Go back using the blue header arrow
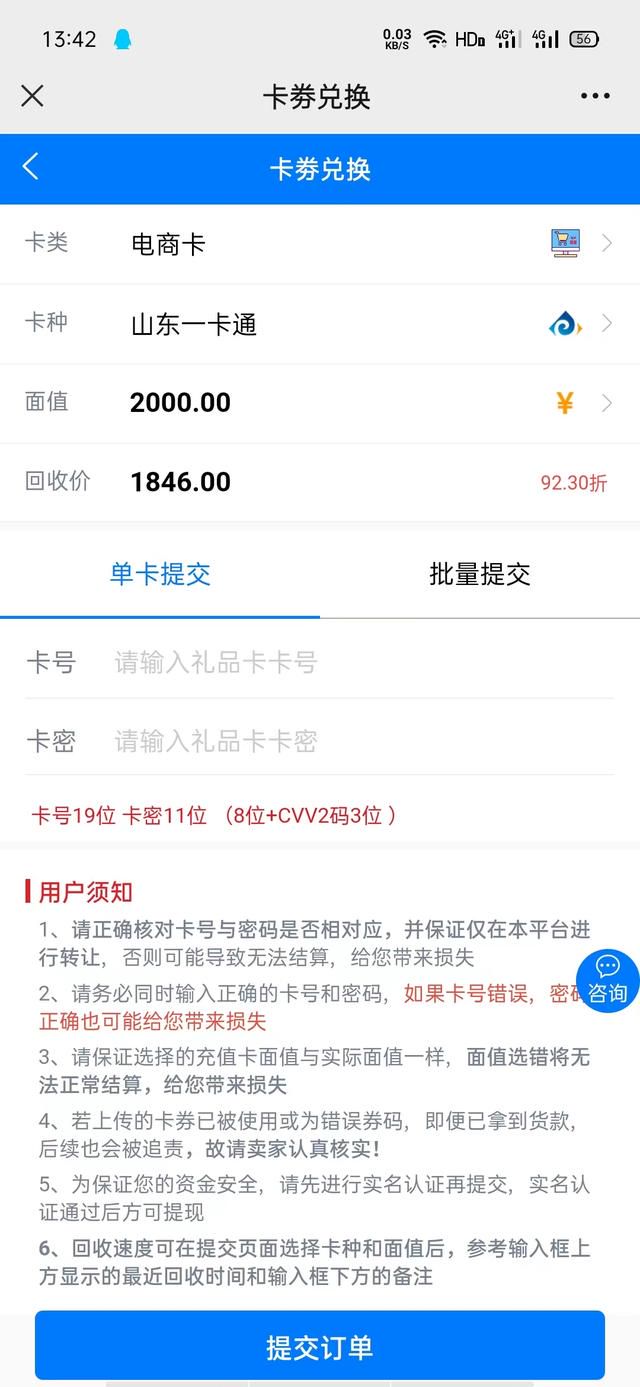This screenshot has height=1387, width=640. click(31, 167)
